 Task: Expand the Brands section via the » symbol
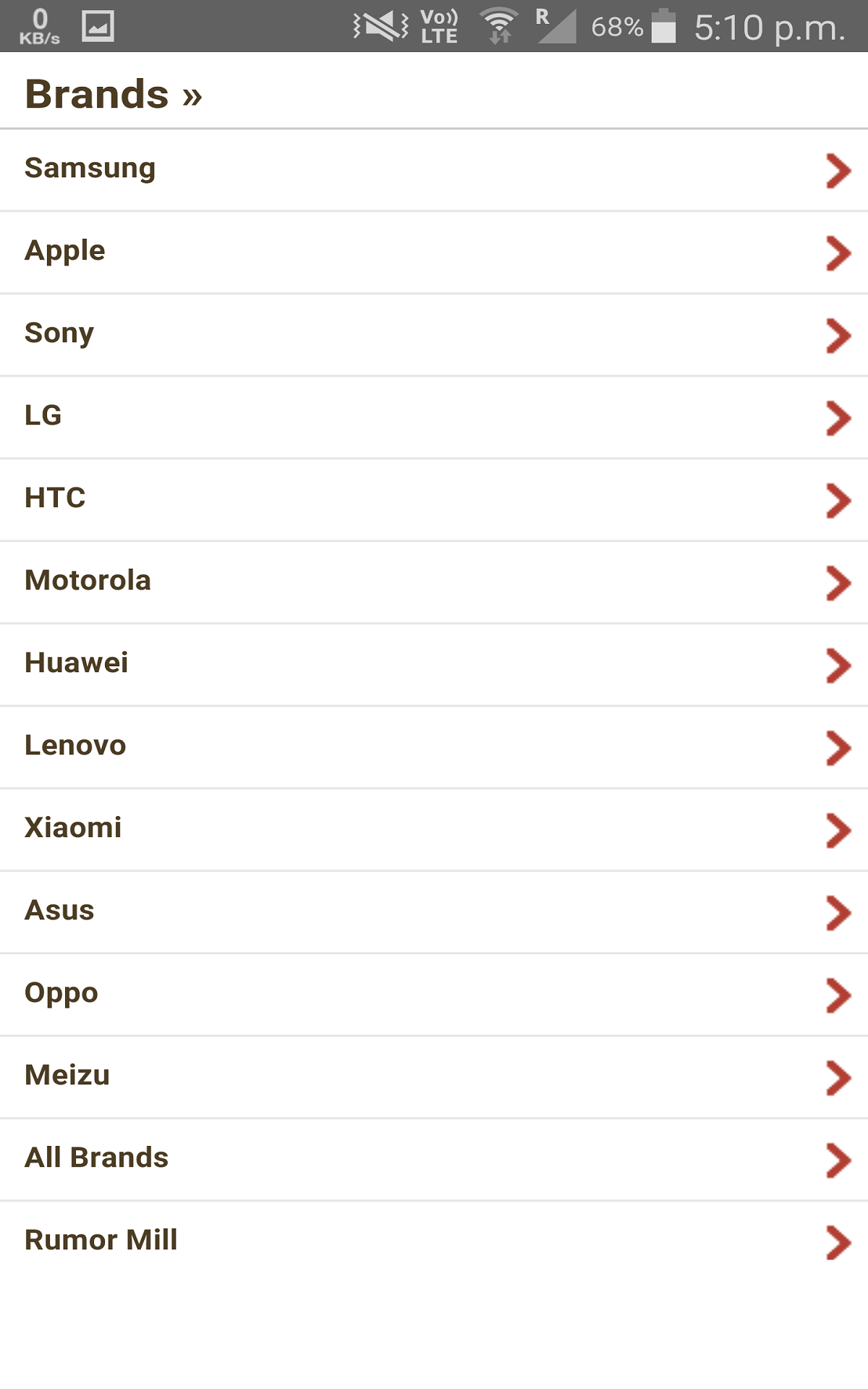coord(192,93)
